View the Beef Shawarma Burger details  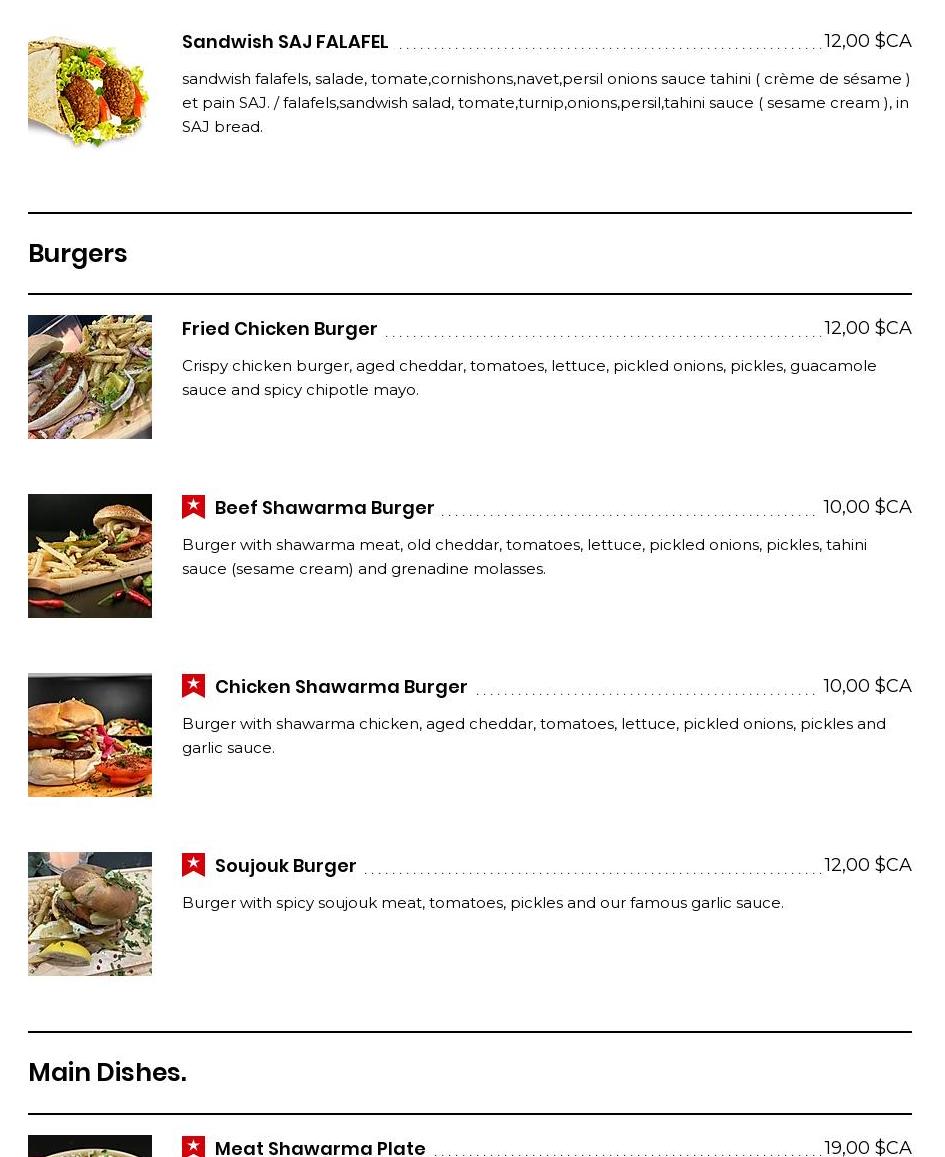pyautogui.click(x=324, y=508)
